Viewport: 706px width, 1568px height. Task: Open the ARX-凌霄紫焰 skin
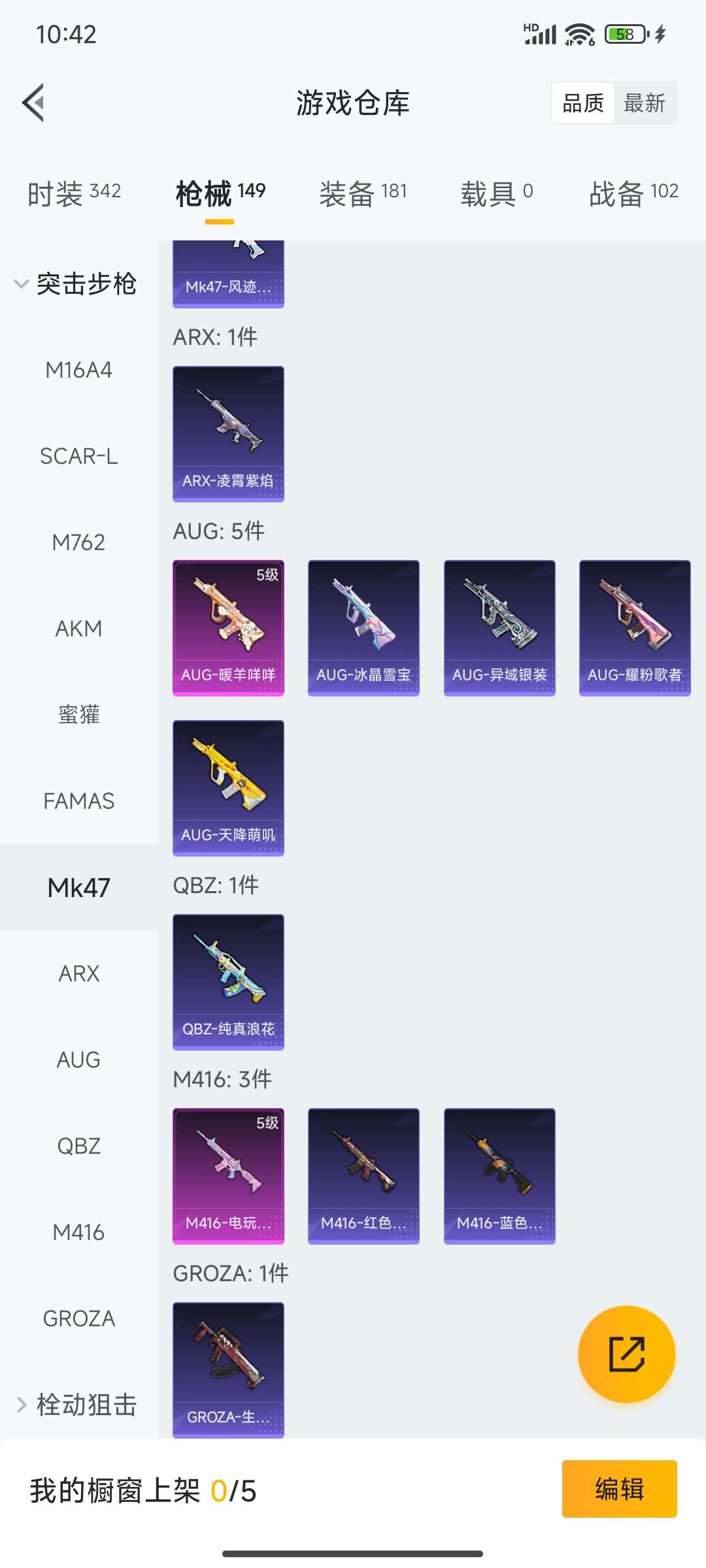click(228, 434)
